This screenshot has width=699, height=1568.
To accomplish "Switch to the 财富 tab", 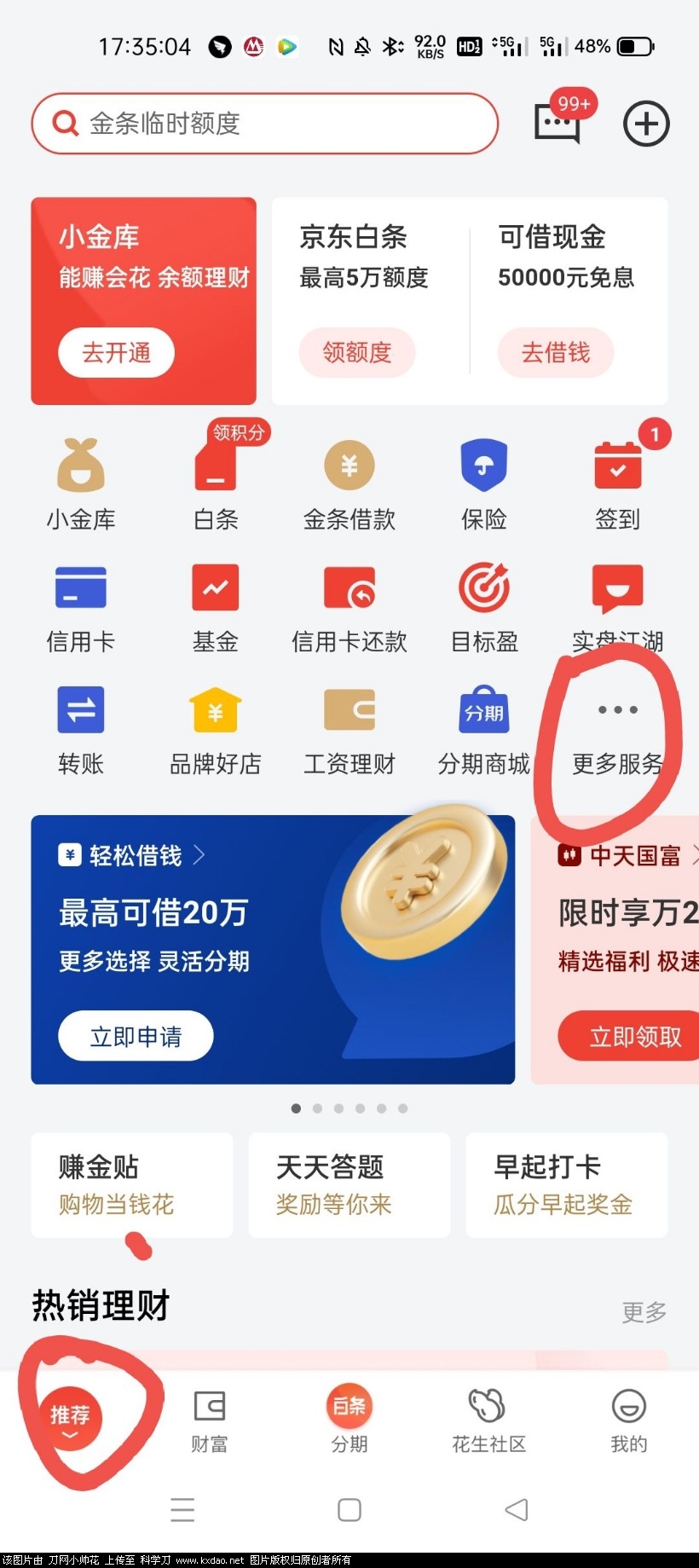I will coord(210,1421).
